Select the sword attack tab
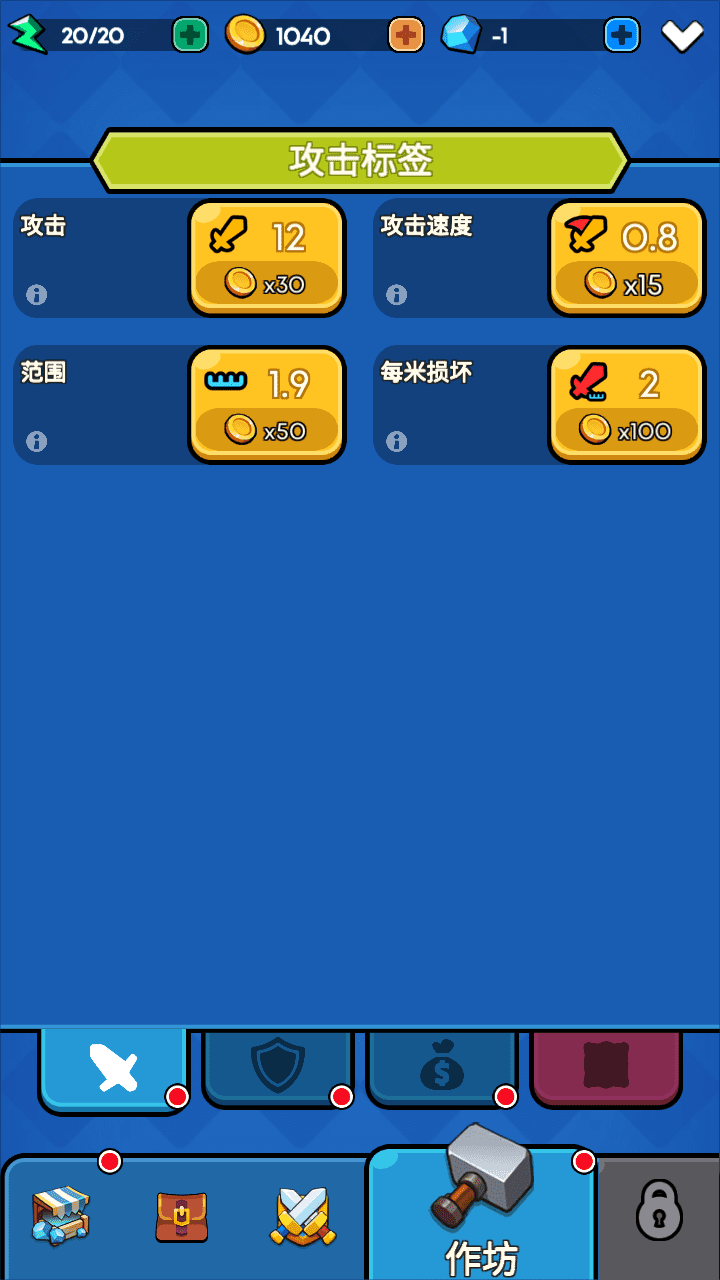 (113, 1070)
